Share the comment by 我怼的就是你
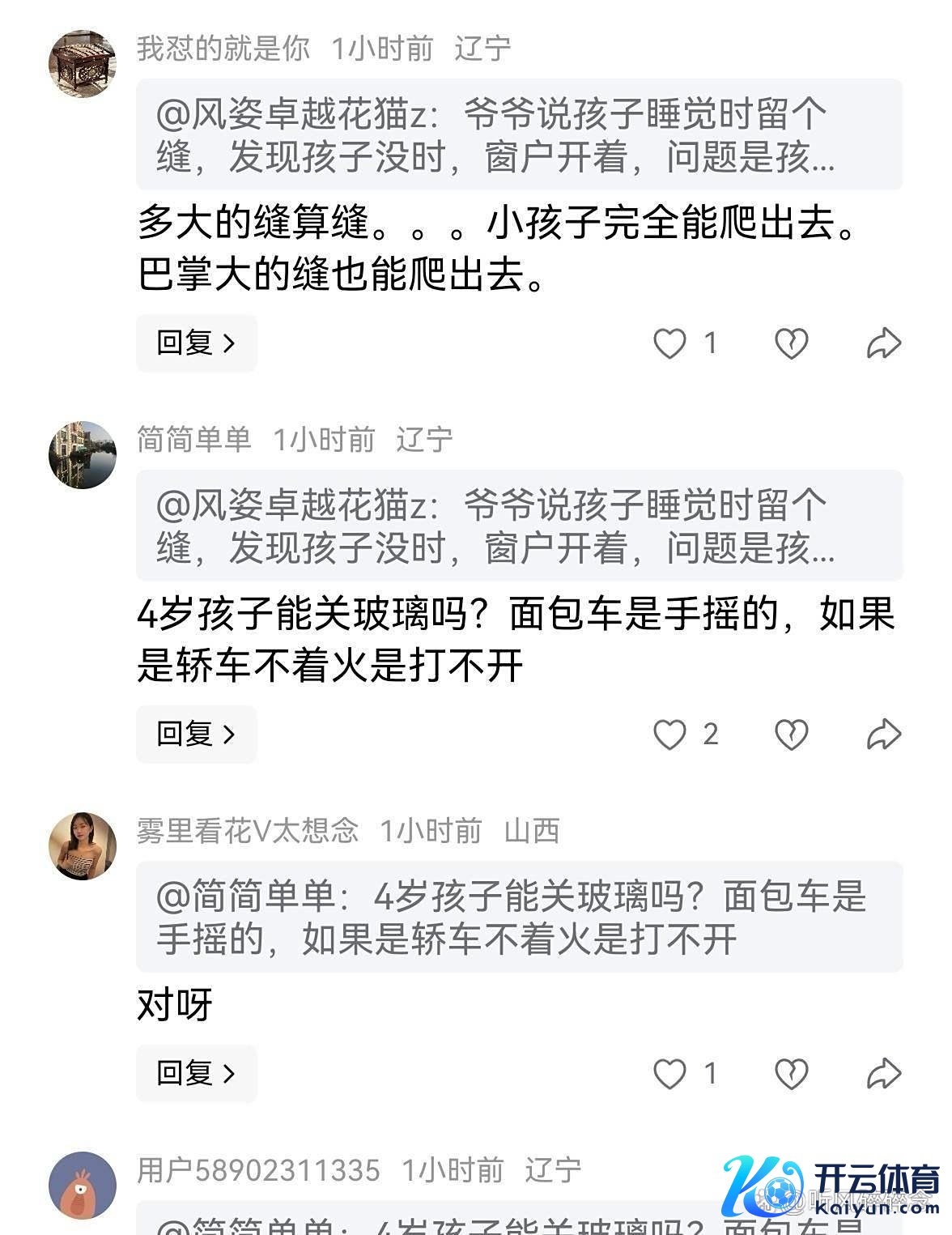The image size is (952, 1235). [x=883, y=343]
